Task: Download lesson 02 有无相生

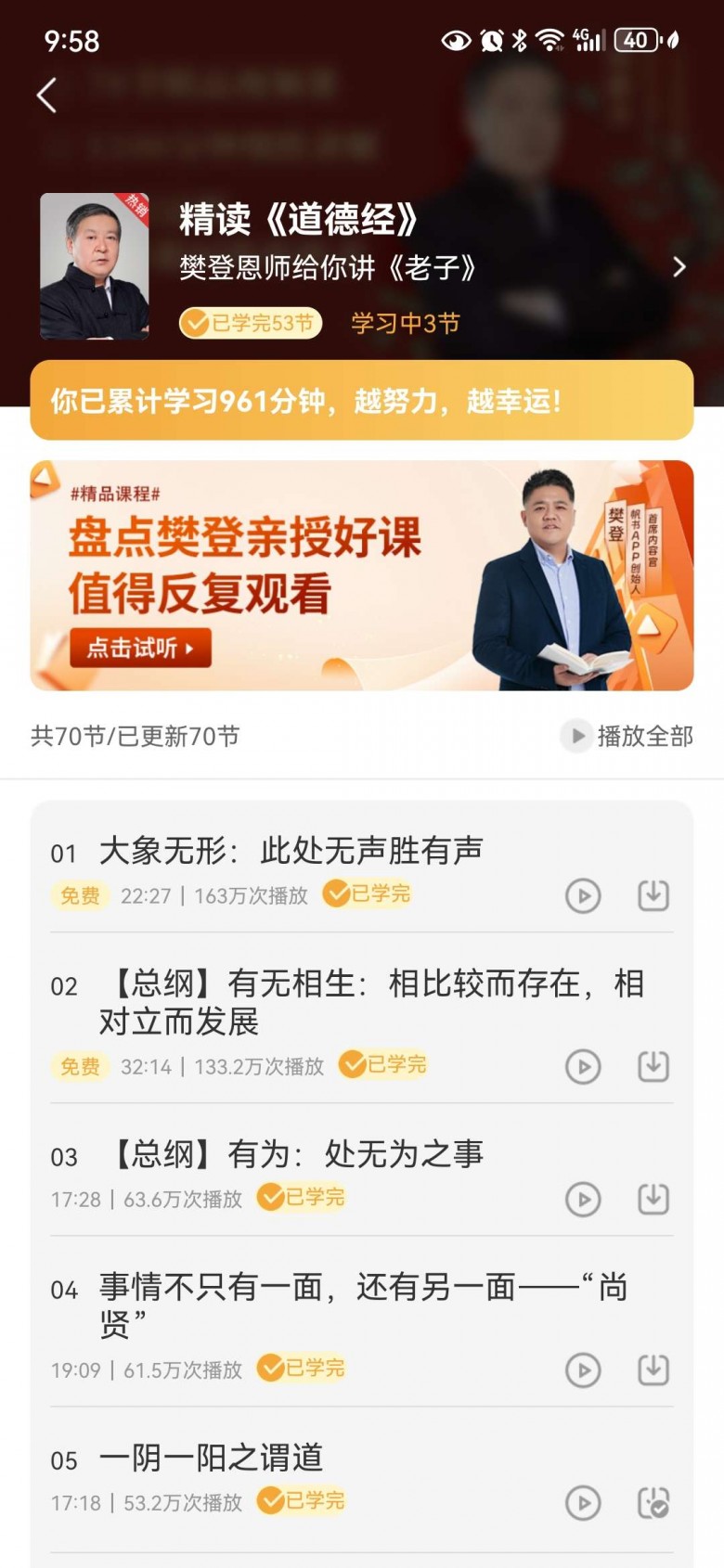Action: coord(653,1066)
